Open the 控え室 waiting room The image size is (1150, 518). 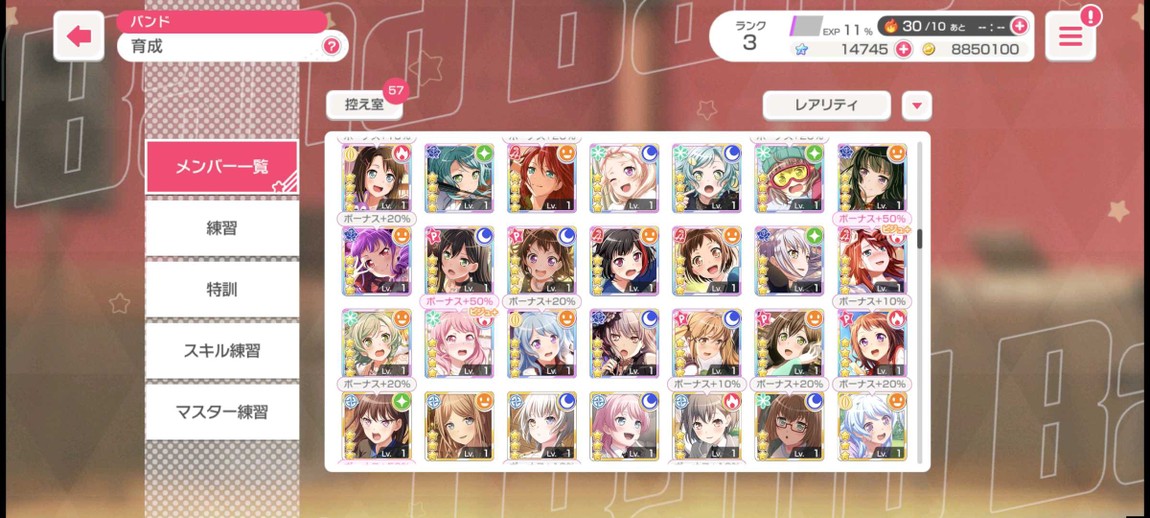pyautogui.click(x=364, y=105)
